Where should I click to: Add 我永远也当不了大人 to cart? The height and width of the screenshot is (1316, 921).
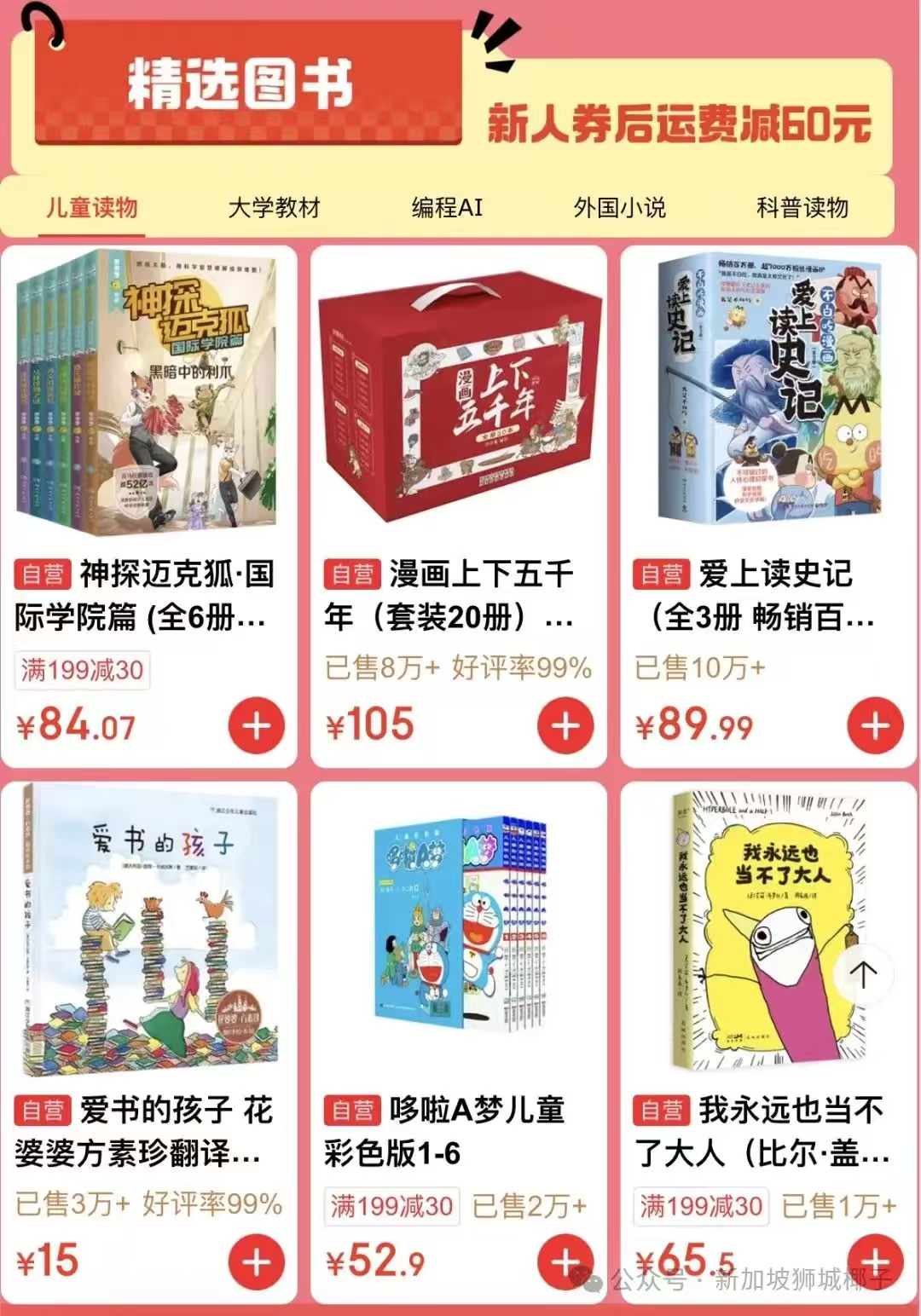(875, 1262)
